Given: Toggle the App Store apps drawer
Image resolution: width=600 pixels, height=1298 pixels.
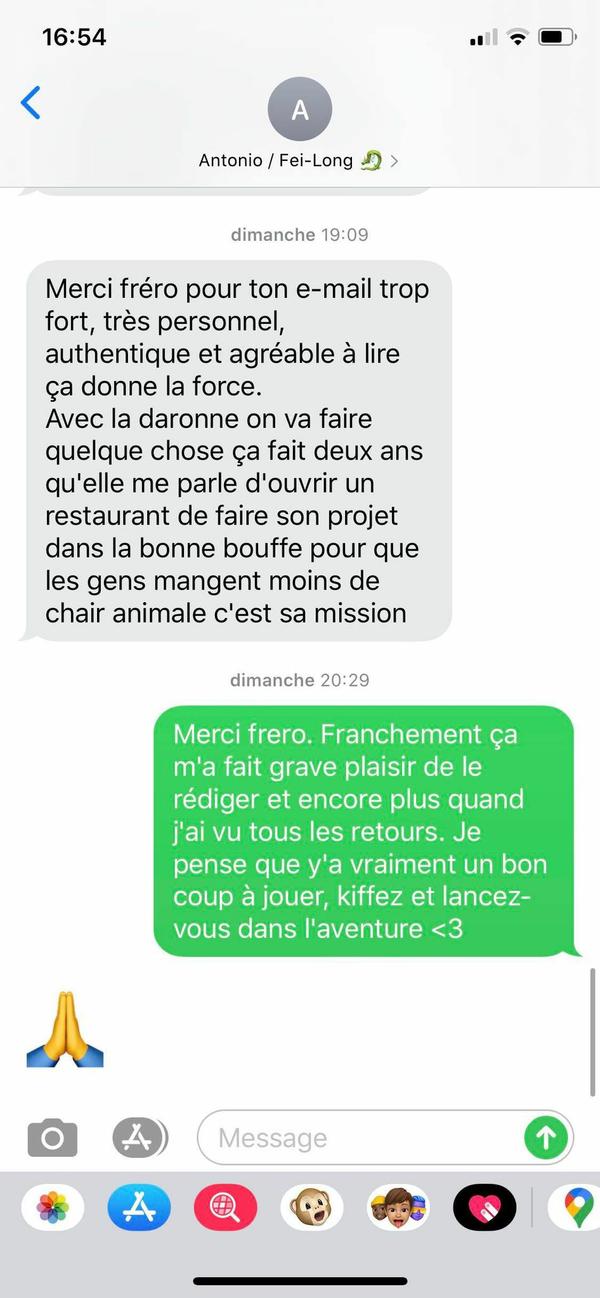Looking at the screenshot, I should [138, 1137].
